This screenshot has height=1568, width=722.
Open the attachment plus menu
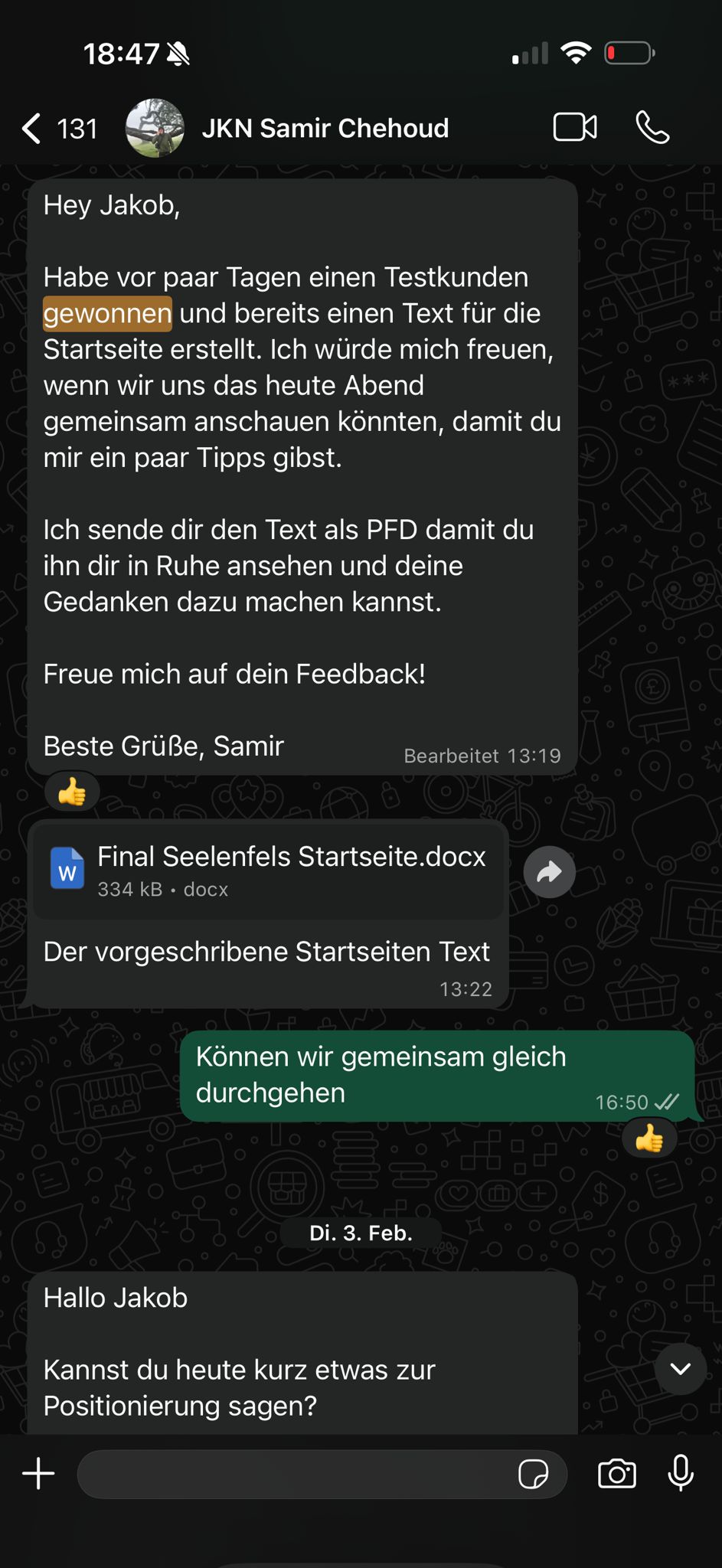(x=38, y=1474)
